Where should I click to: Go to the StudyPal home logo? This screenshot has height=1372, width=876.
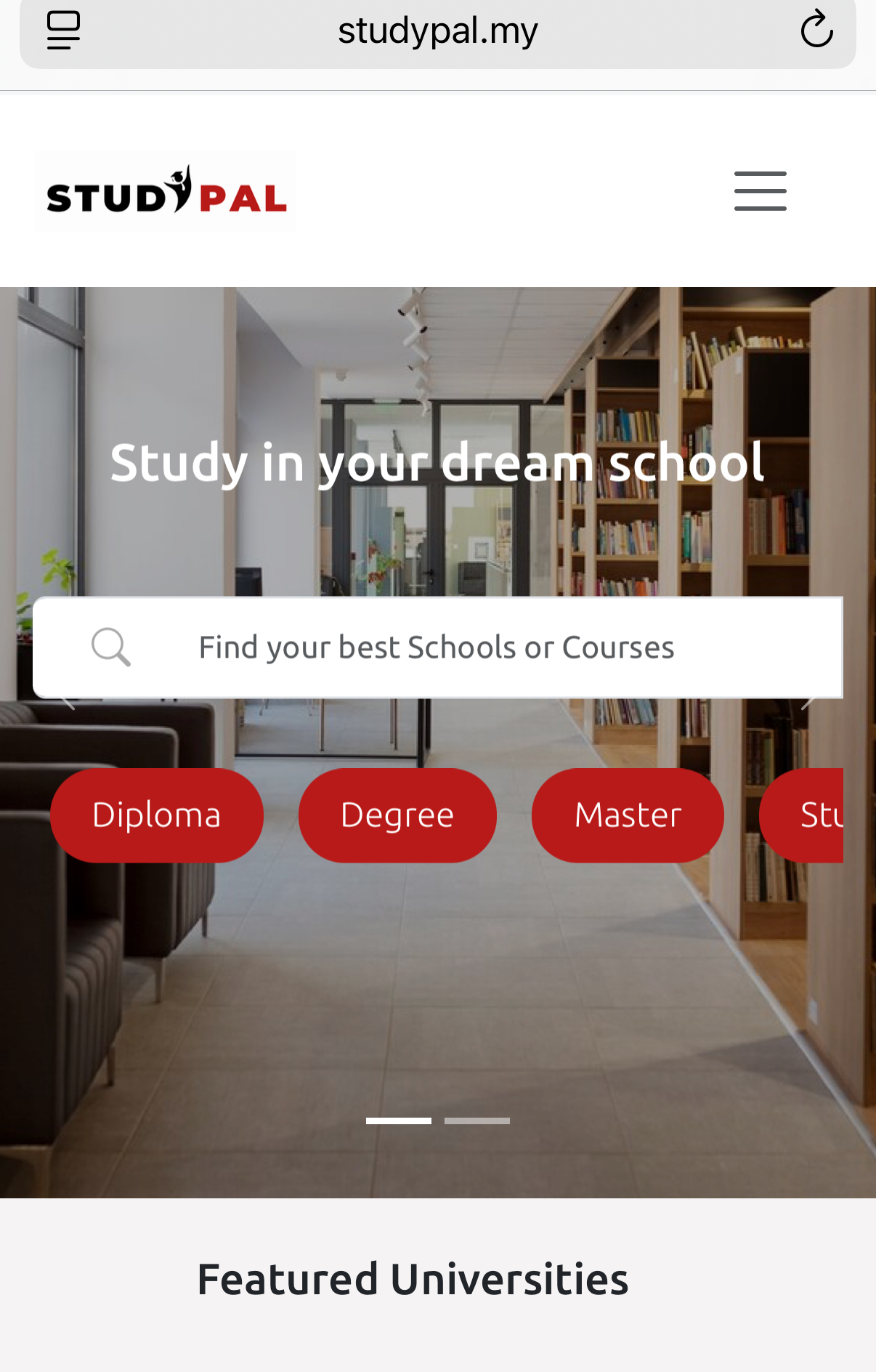166,192
